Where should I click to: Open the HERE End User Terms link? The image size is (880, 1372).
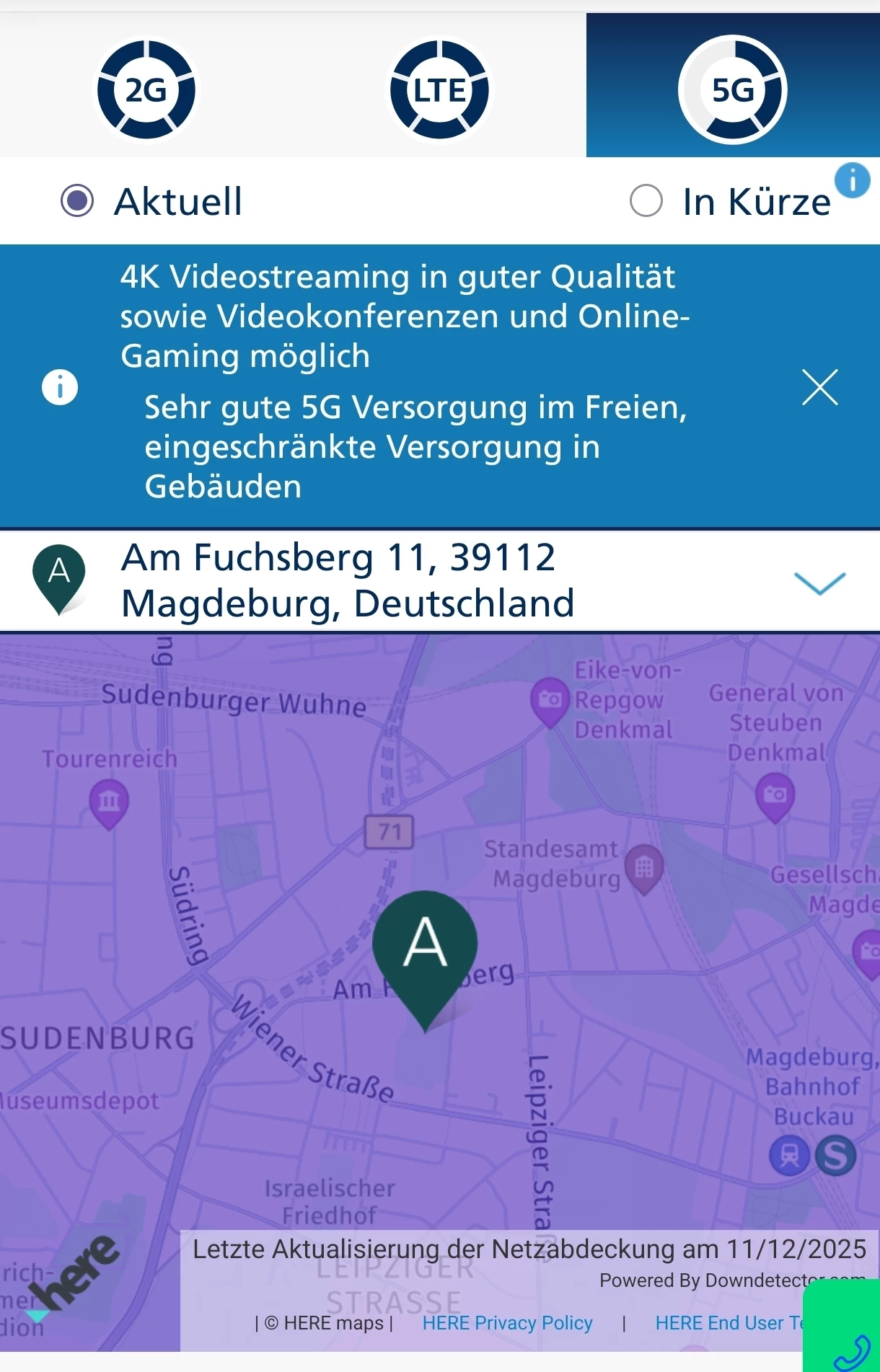pyautogui.click(x=729, y=1323)
